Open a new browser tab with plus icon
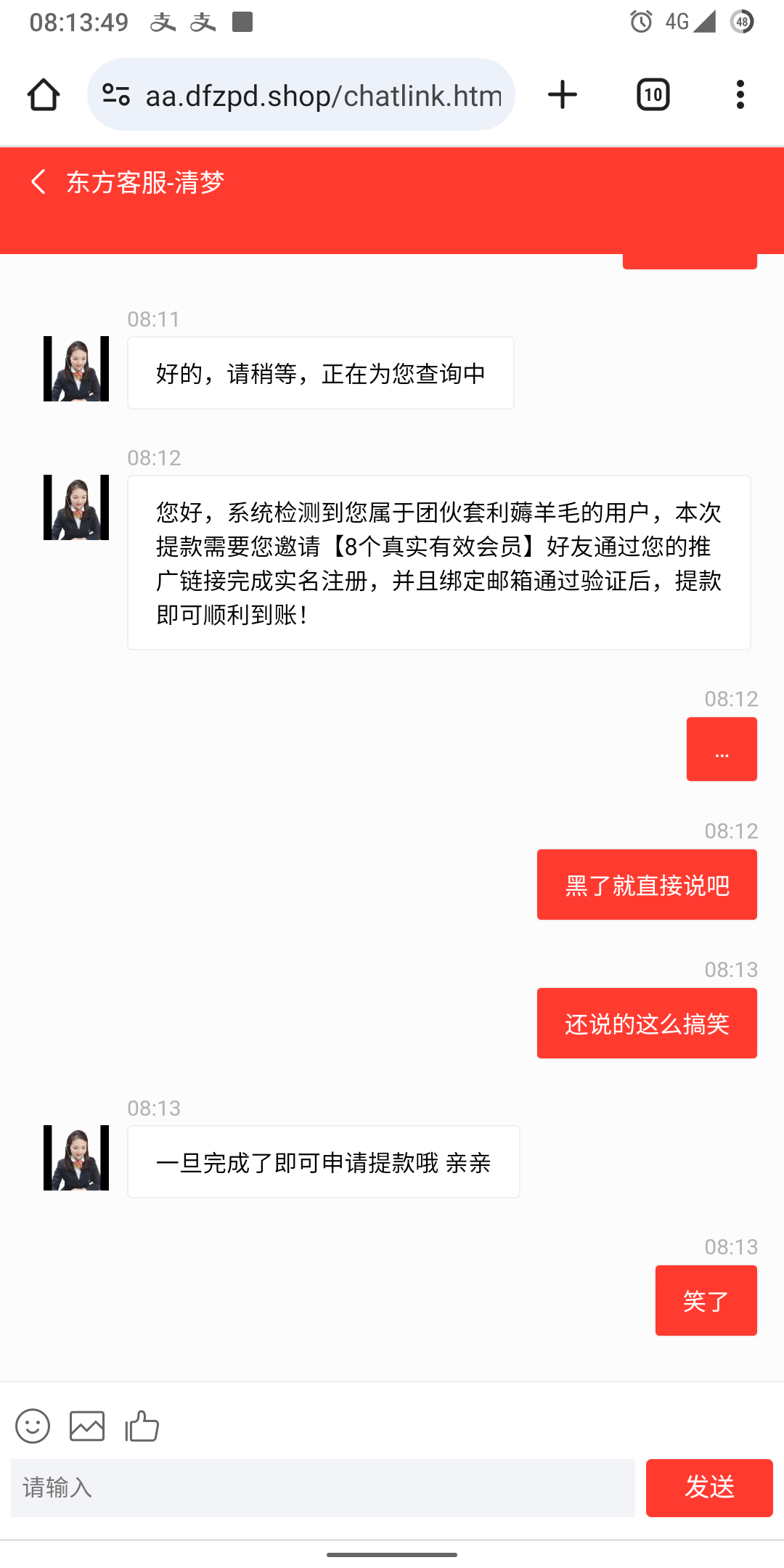The height and width of the screenshot is (1568, 784). point(563,94)
